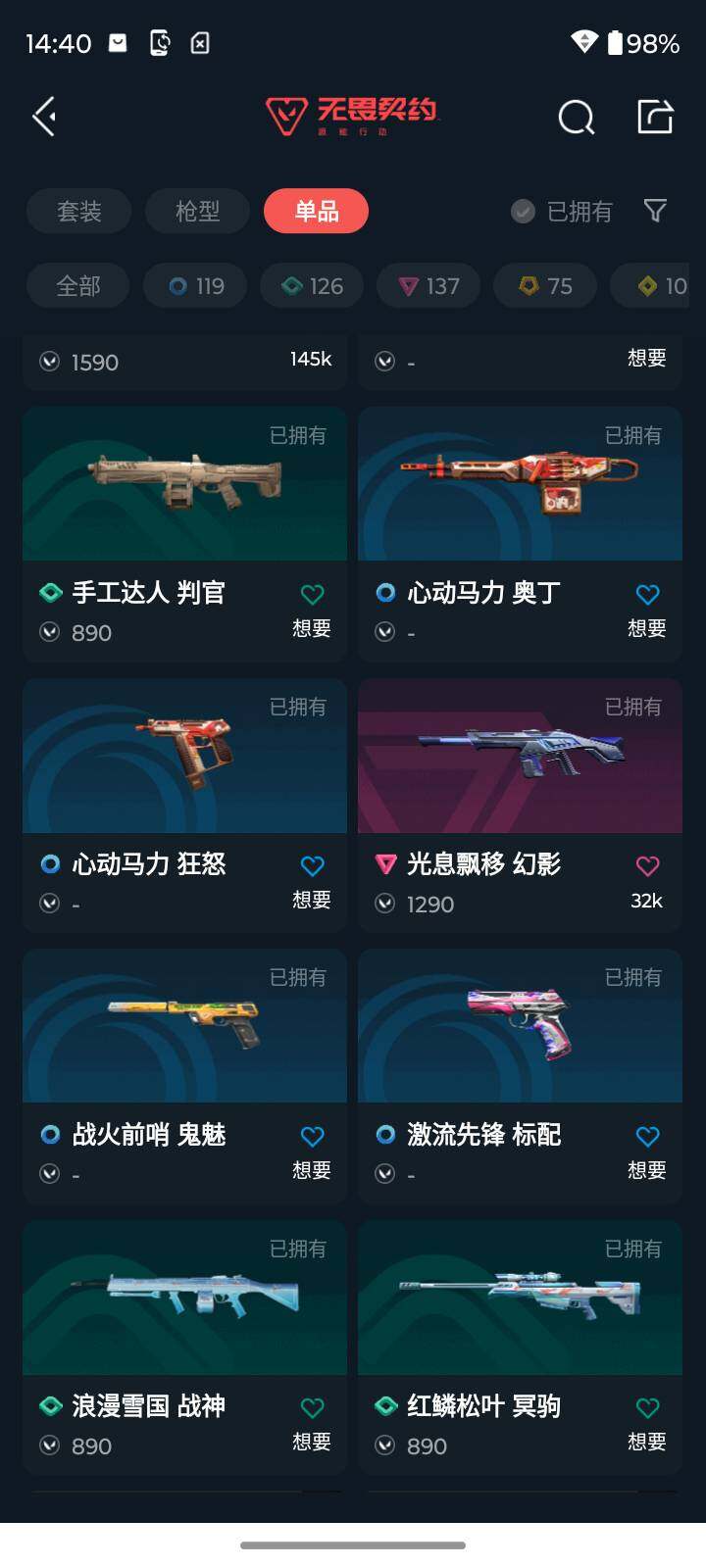This screenshot has width=706, height=1568.
Task: Mark 红鳞松叶 冥驹 as wanted
Action: (x=647, y=1406)
